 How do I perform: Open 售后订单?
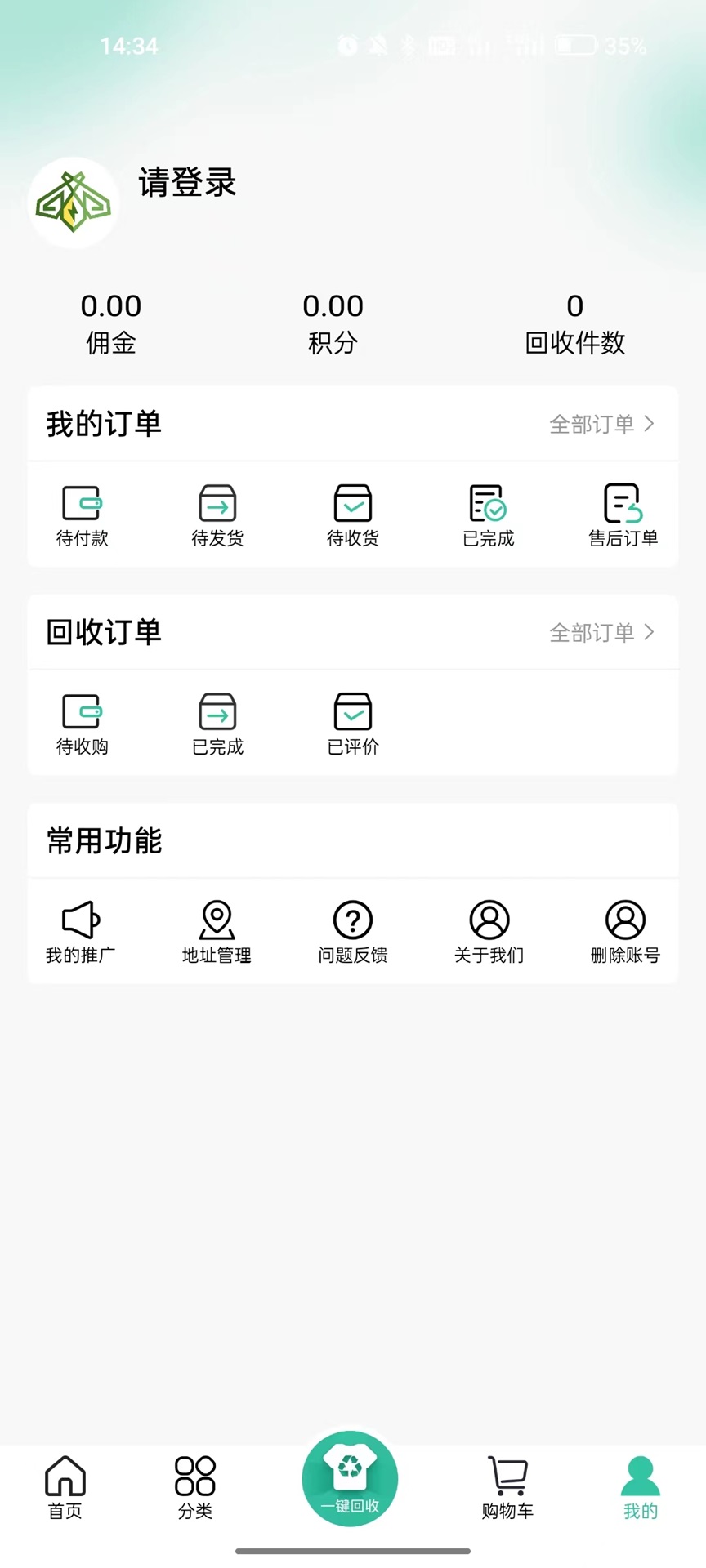[623, 514]
